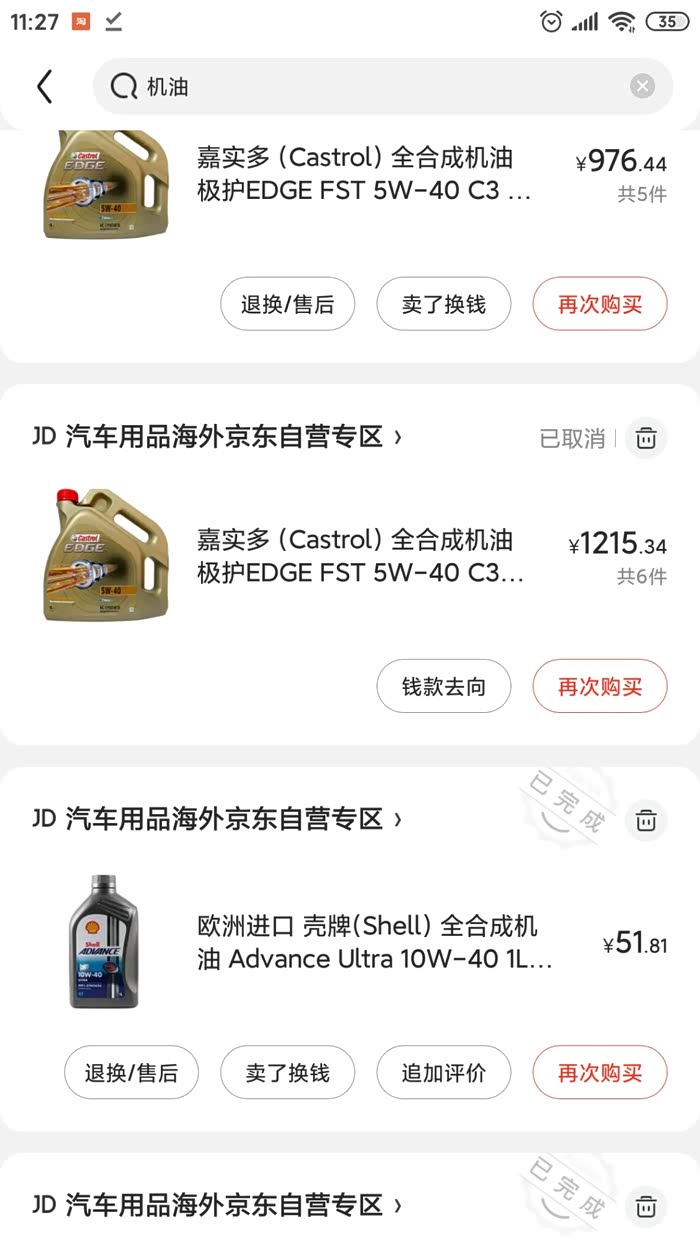Delete the bottom completed order via trash icon
The height and width of the screenshot is (1244, 700).
(x=646, y=1205)
